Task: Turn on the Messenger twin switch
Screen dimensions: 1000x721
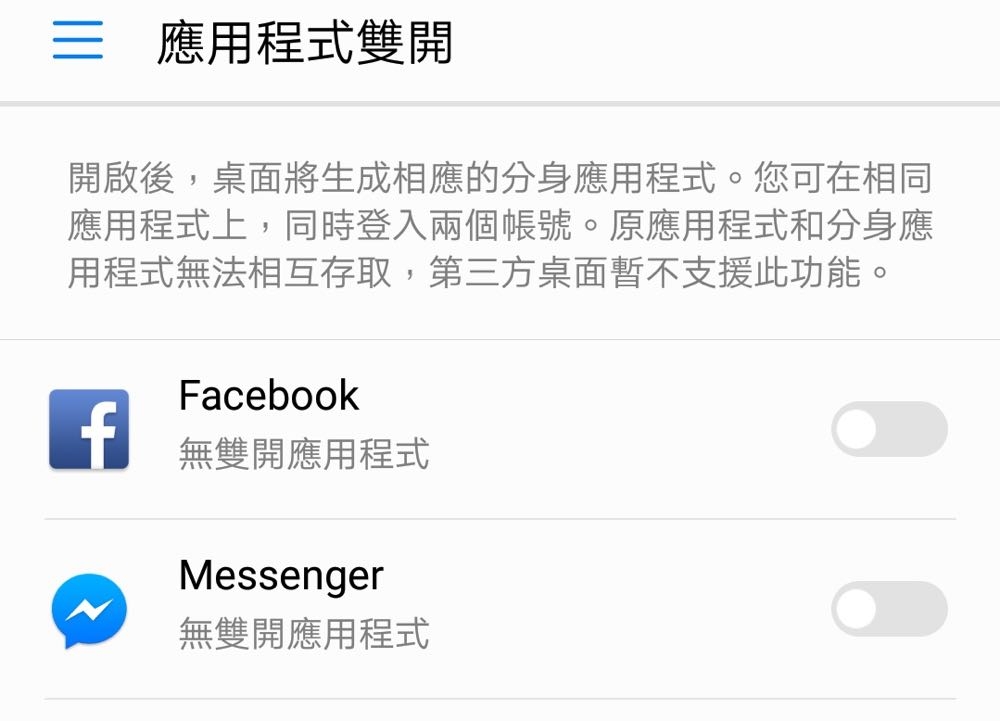Action: pyautogui.click(x=888, y=609)
